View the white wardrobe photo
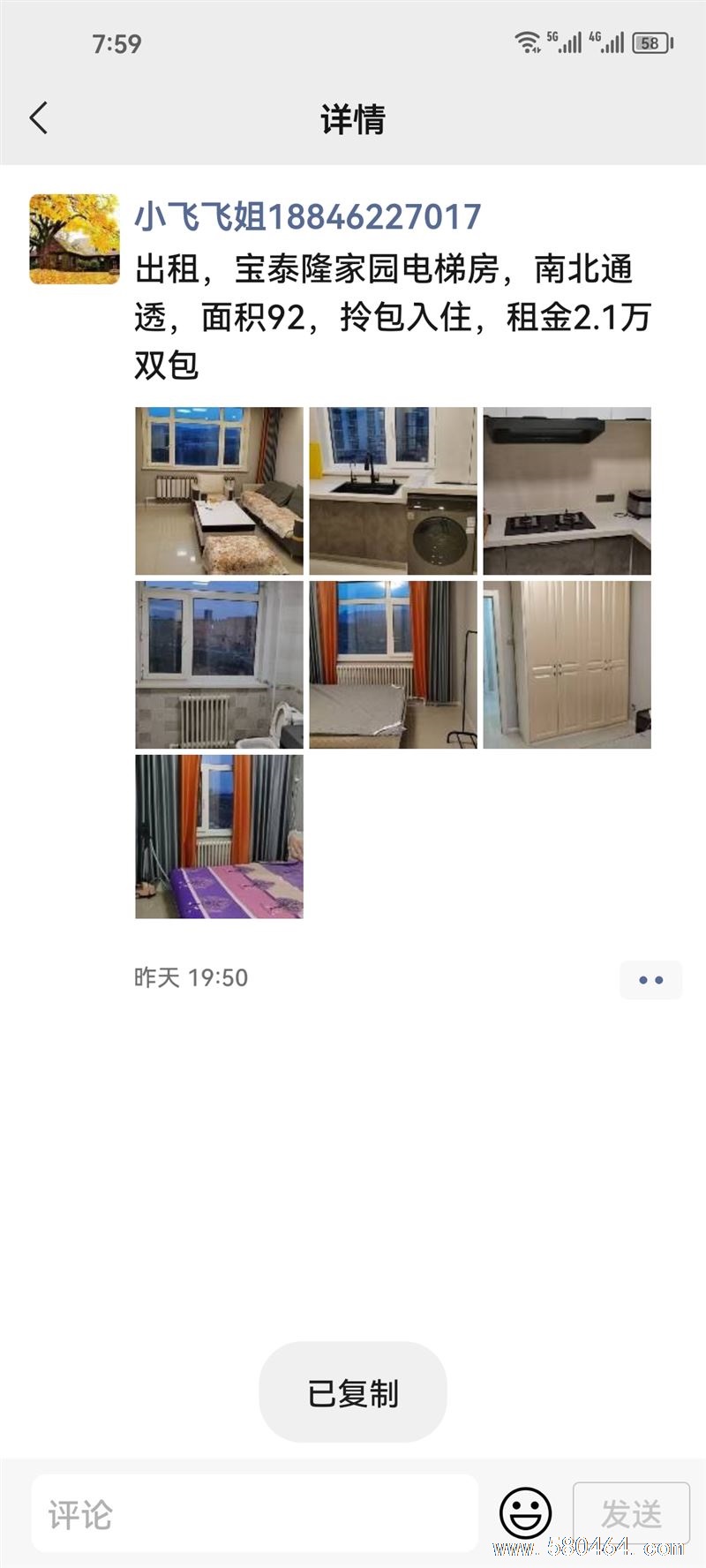Viewport: 706px width, 1568px height. [x=567, y=664]
